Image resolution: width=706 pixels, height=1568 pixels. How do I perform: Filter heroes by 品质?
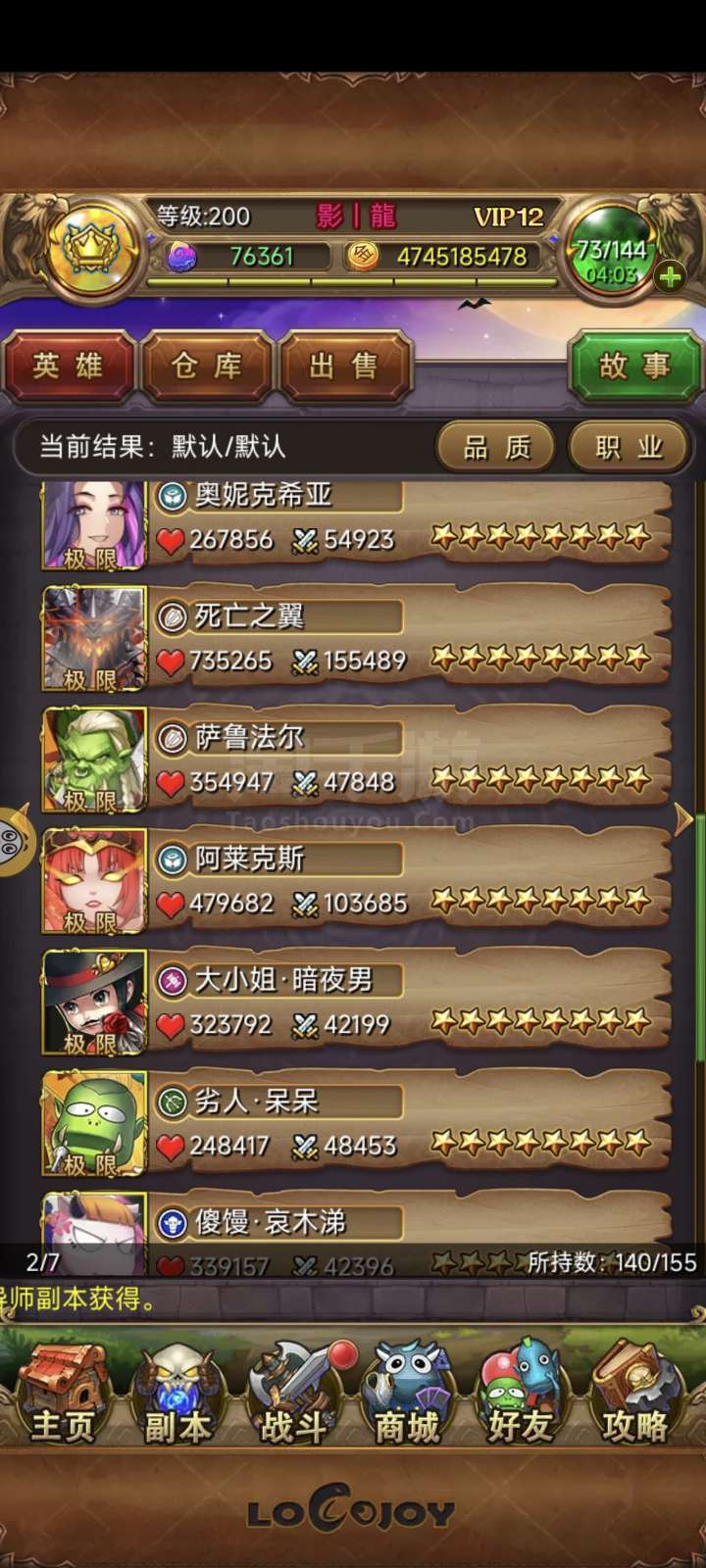tap(496, 448)
